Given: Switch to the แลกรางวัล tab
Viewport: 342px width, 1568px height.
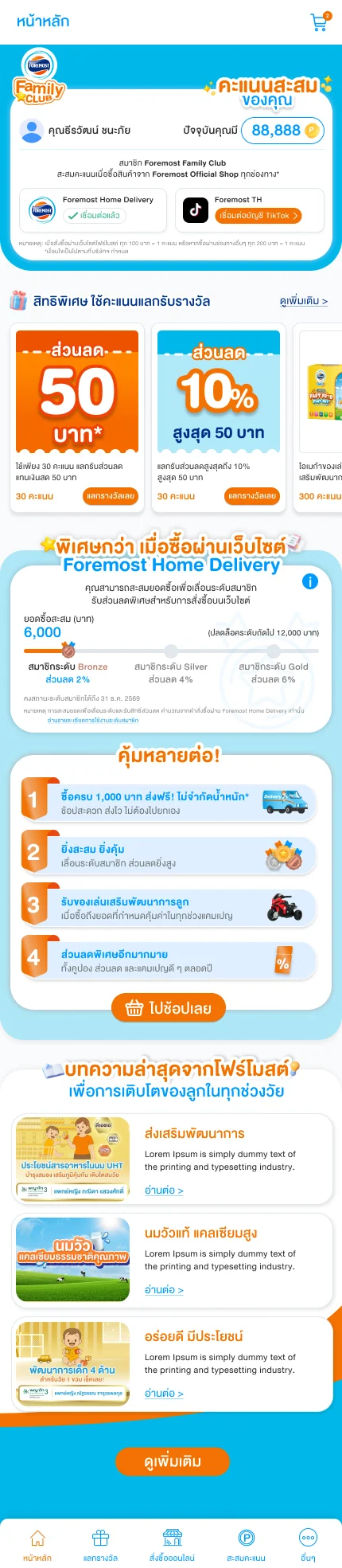Looking at the screenshot, I should (100, 1546).
